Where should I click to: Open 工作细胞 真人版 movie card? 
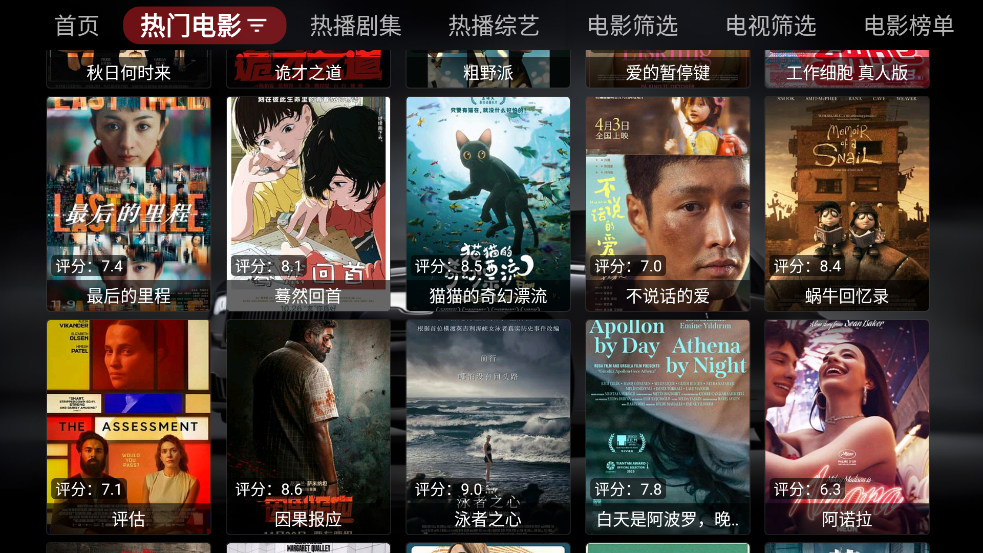(x=847, y=69)
